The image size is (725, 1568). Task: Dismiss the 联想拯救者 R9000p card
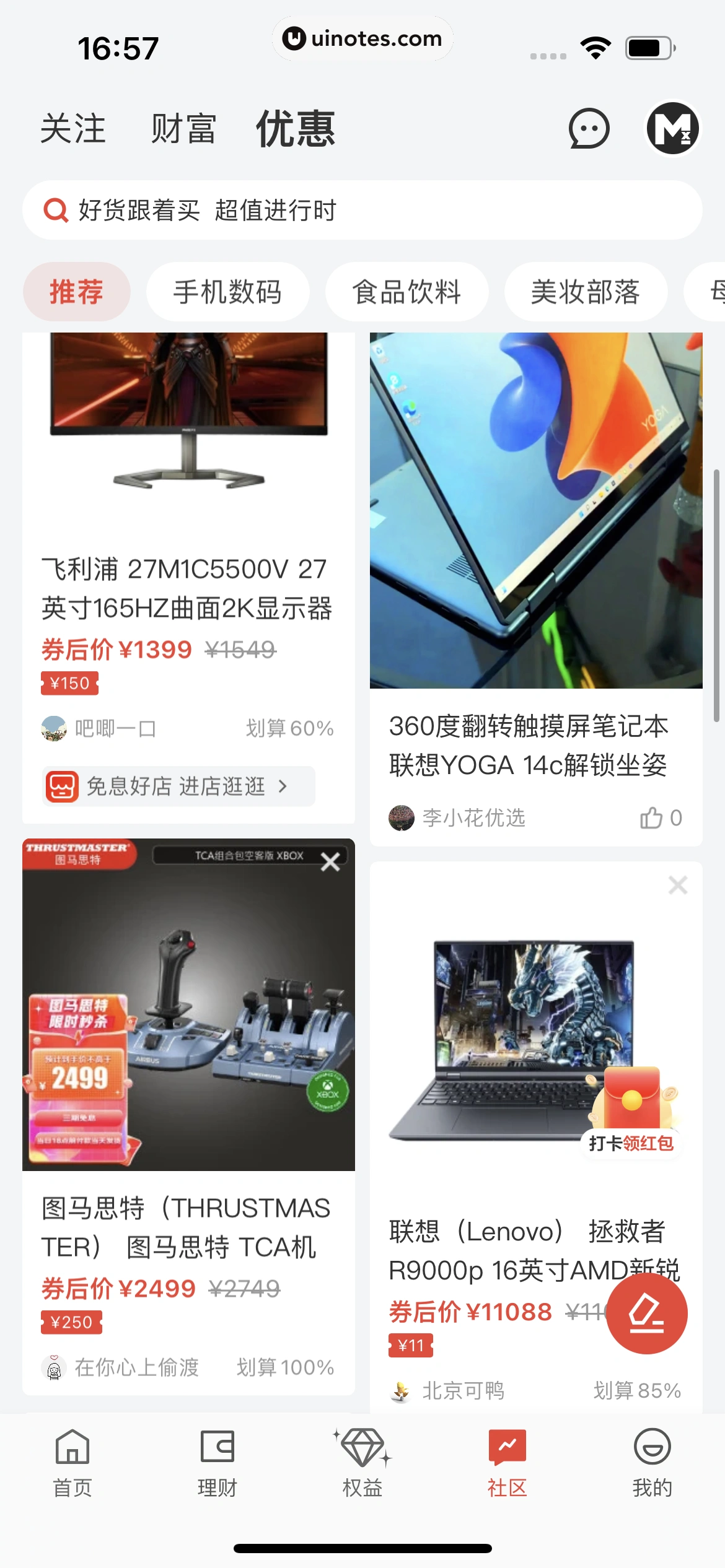click(678, 885)
